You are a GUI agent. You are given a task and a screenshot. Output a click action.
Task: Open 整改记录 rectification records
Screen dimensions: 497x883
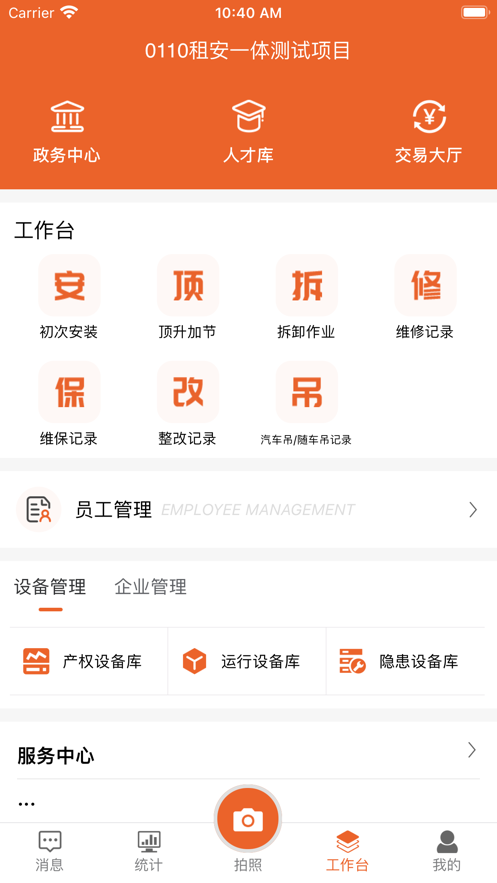coord(187,404)
